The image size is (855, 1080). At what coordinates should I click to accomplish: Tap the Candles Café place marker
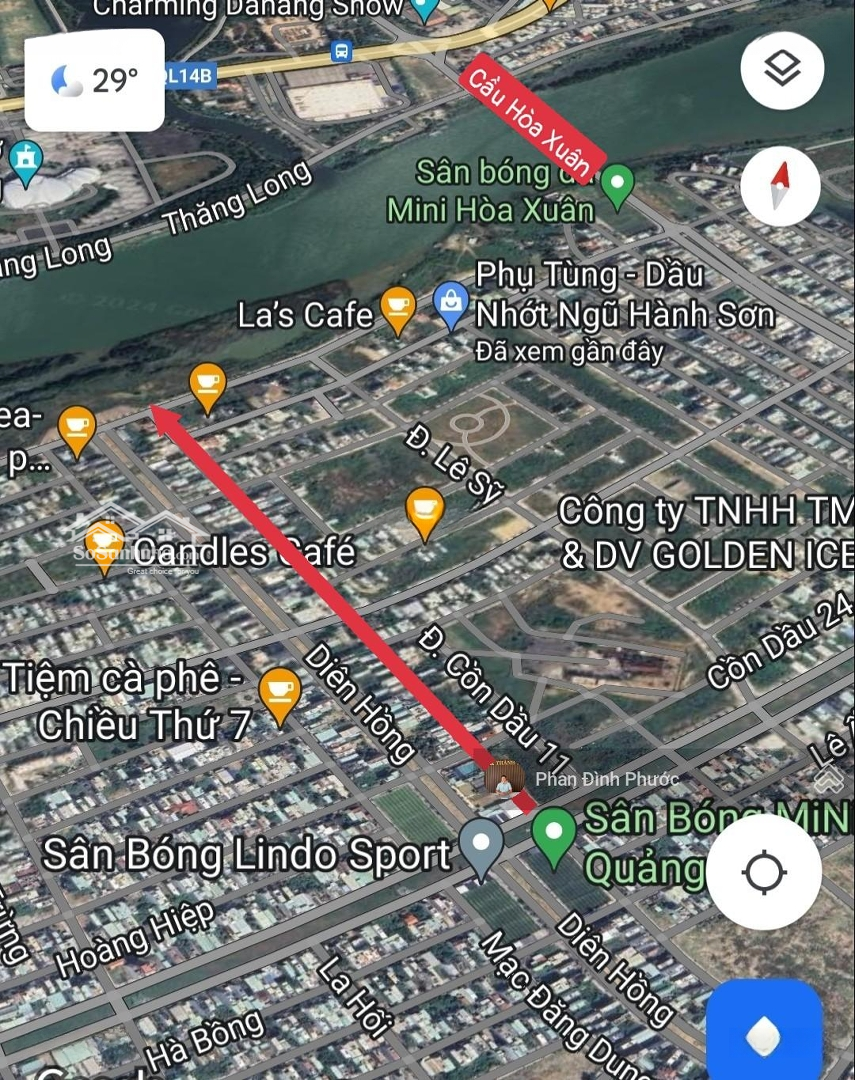coord(105,546)
